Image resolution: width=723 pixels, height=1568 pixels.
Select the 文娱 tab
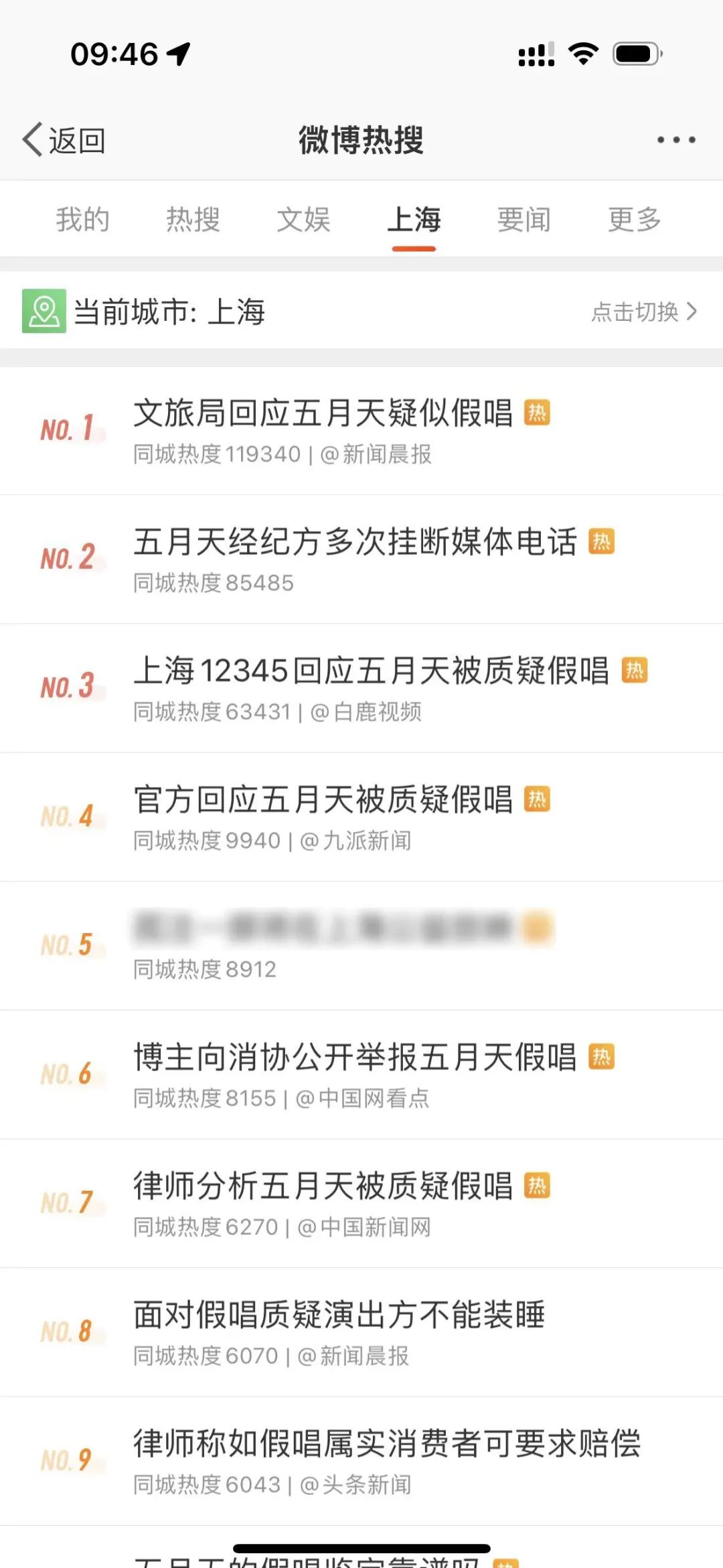click(x=303, y=220)
